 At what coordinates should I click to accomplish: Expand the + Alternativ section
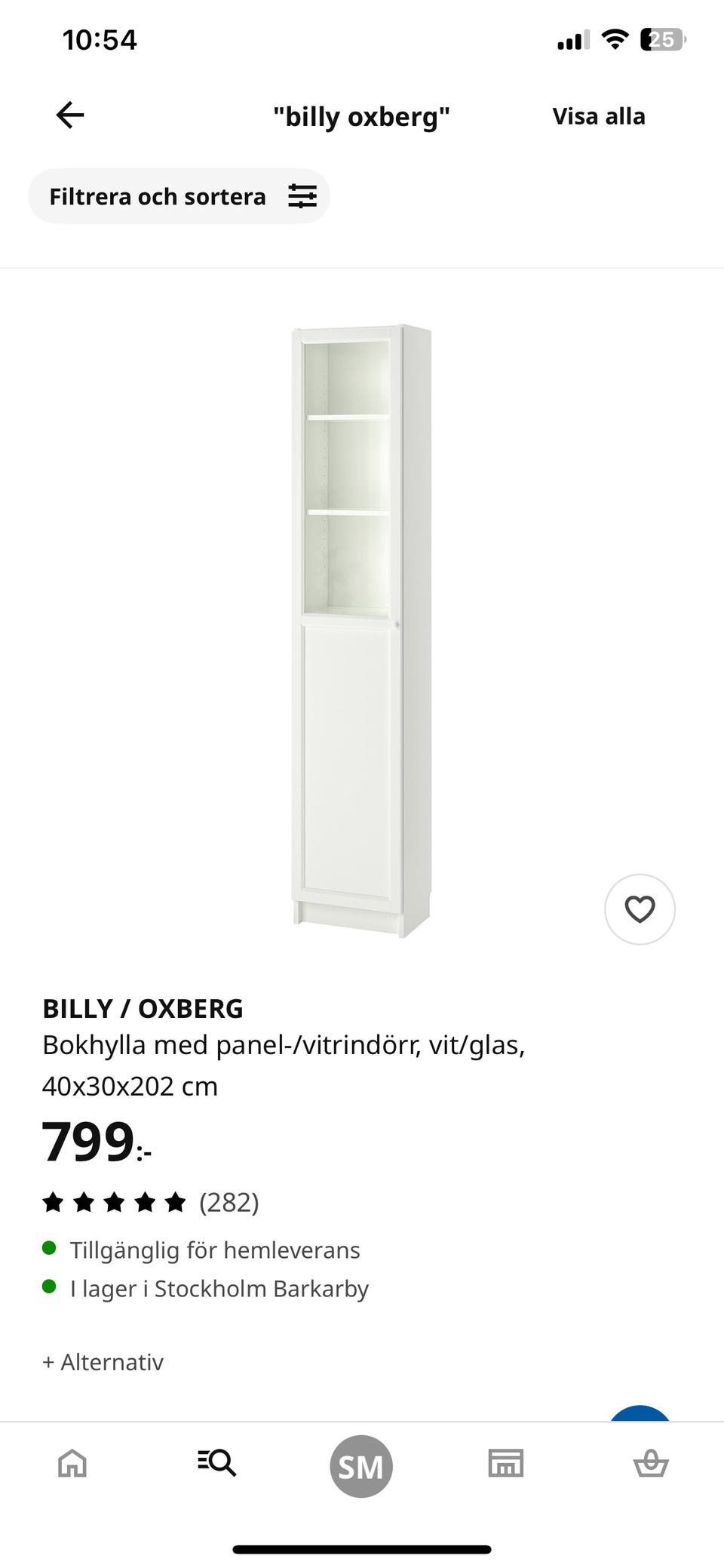point(103,1362)
